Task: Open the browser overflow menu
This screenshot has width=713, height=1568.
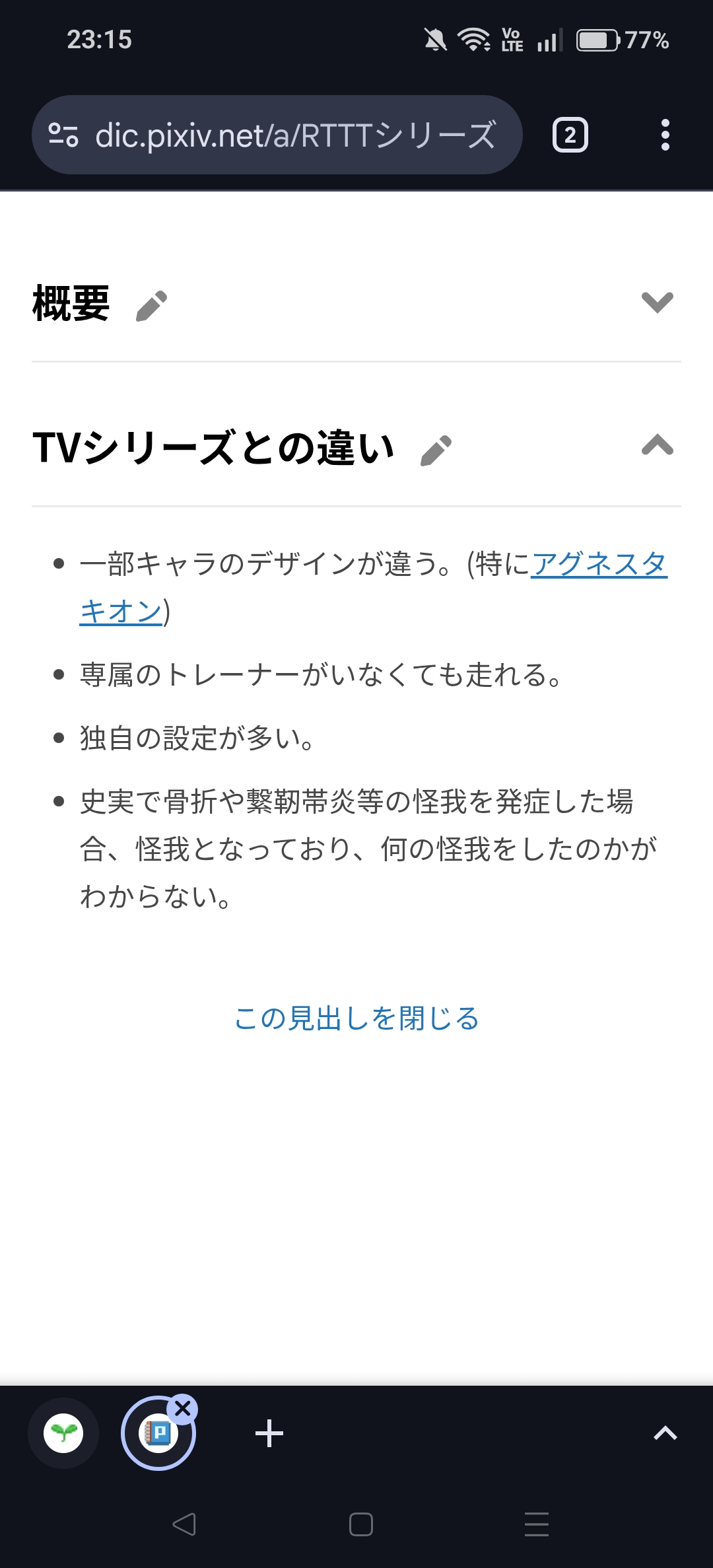Action: pos(665,135)
